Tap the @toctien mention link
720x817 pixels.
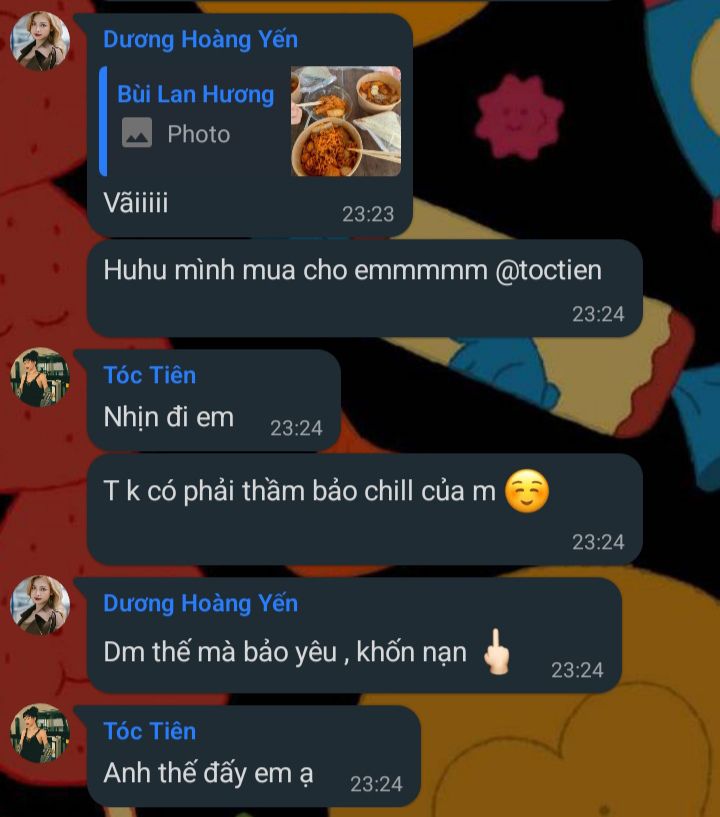[548, 271]
